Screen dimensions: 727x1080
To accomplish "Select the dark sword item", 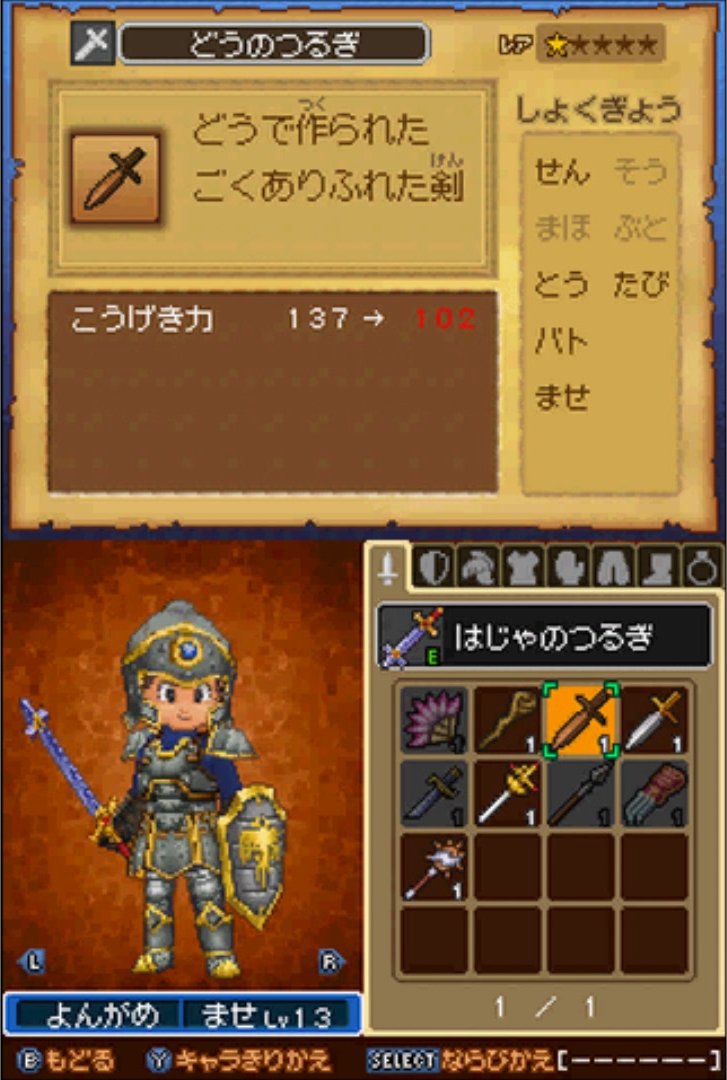I will pos(435,793).
